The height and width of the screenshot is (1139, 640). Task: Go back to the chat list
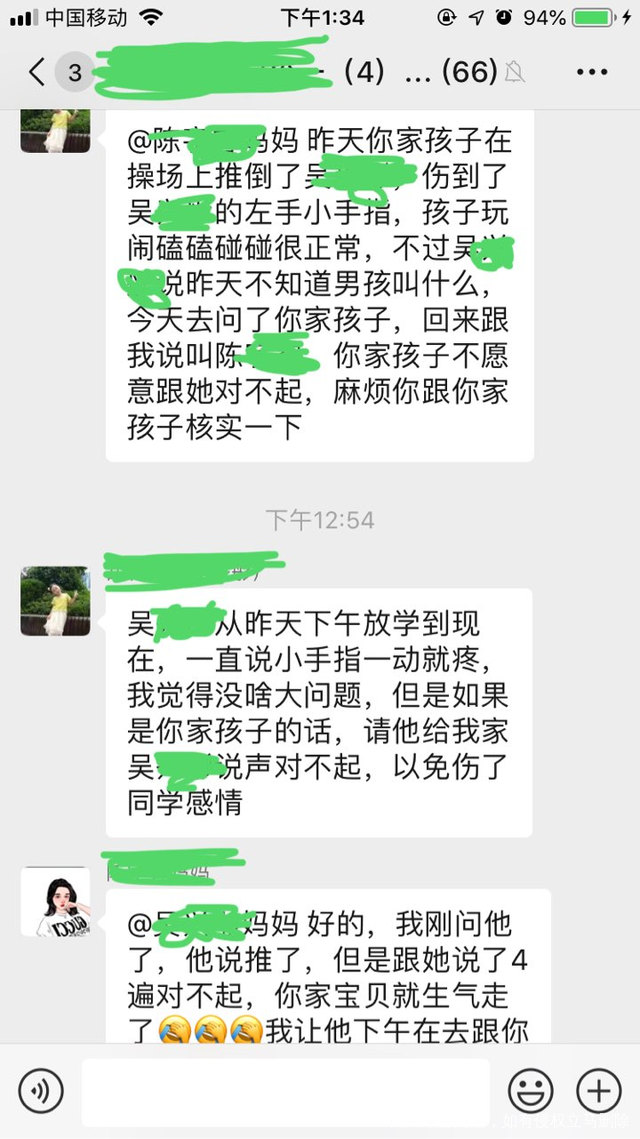point(37,71)
